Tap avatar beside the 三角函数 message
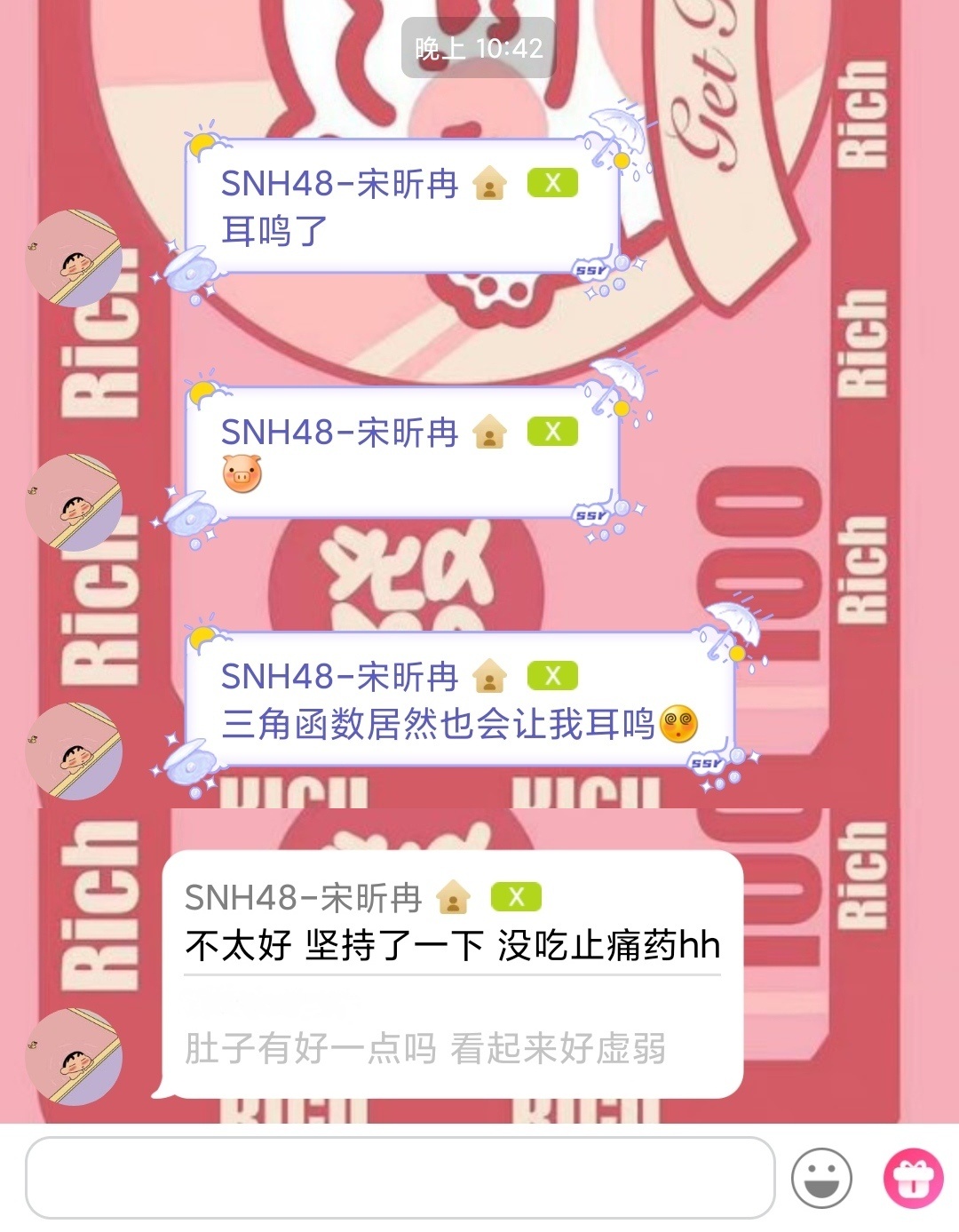Viewport: 959px width, 1232px height. coord(74,751)
